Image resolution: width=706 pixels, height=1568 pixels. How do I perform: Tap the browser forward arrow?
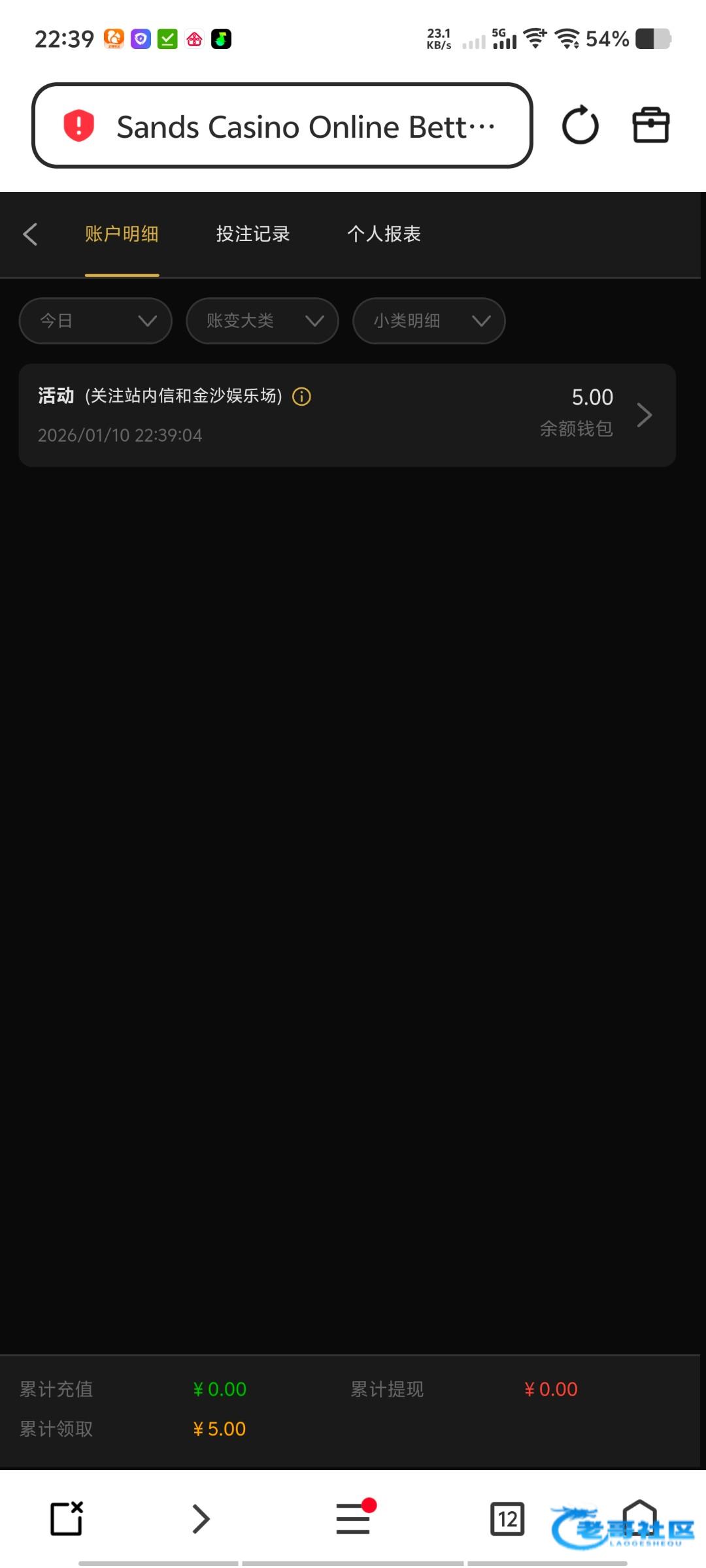[x=201, y=1519]
